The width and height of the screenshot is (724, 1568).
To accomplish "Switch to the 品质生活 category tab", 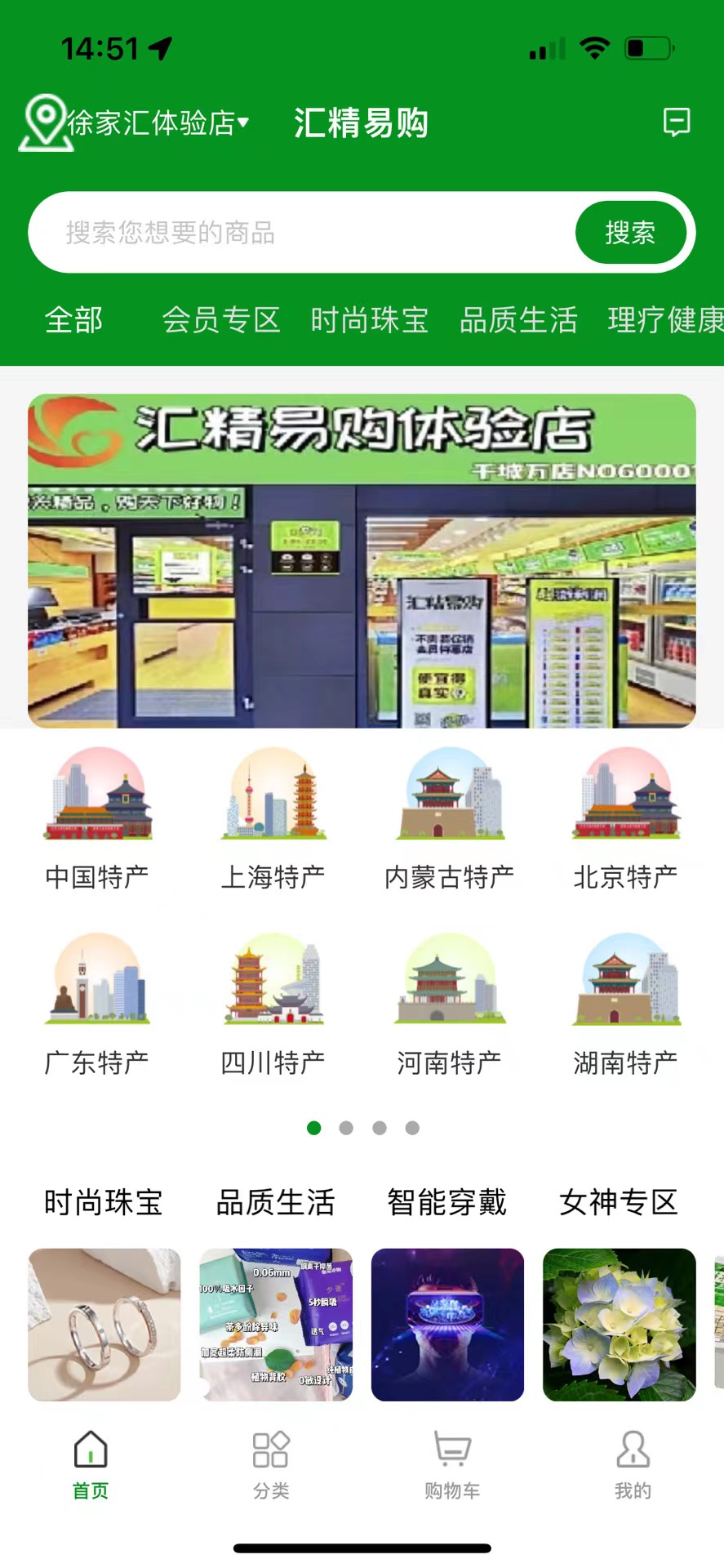I will point(519,320).
